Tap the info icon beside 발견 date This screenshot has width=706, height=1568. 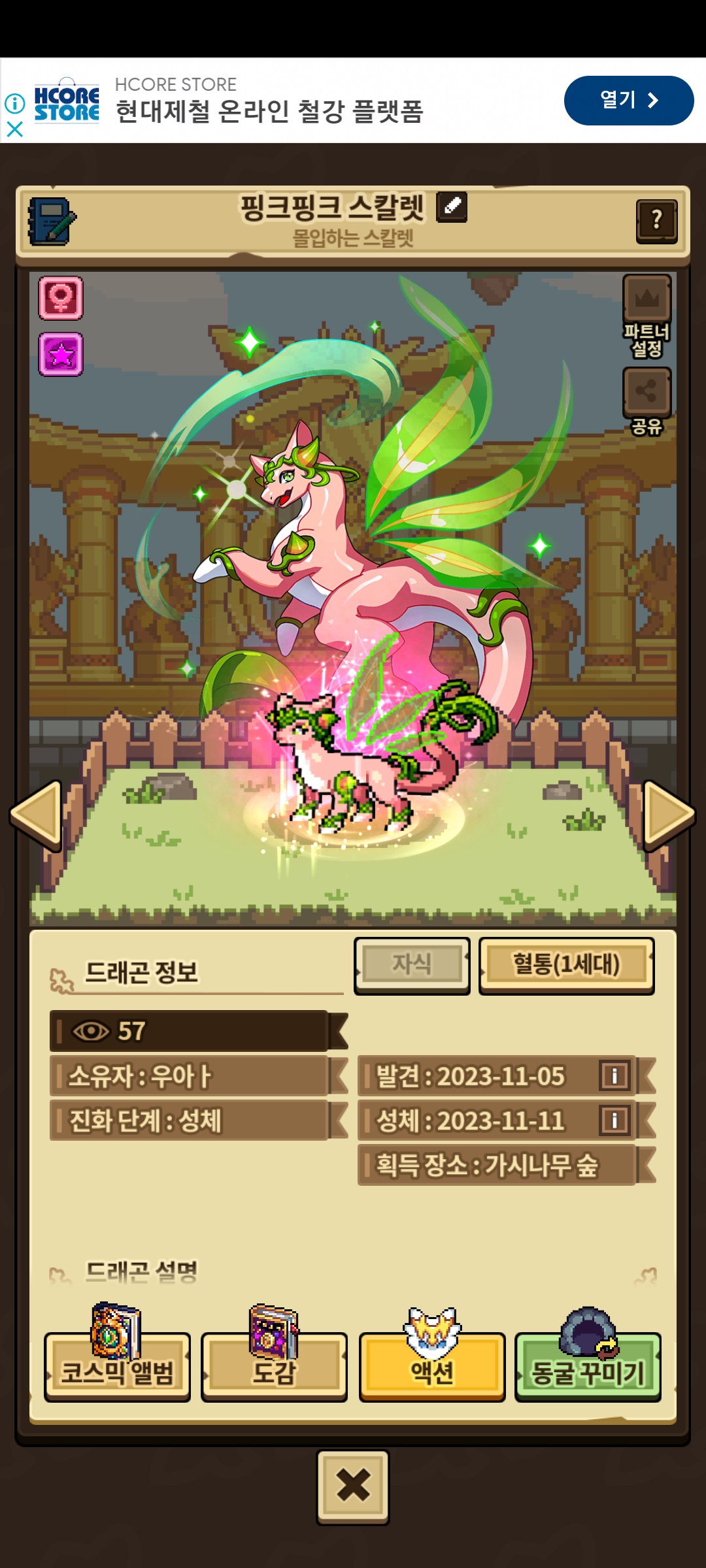(x=614, y=1075)
